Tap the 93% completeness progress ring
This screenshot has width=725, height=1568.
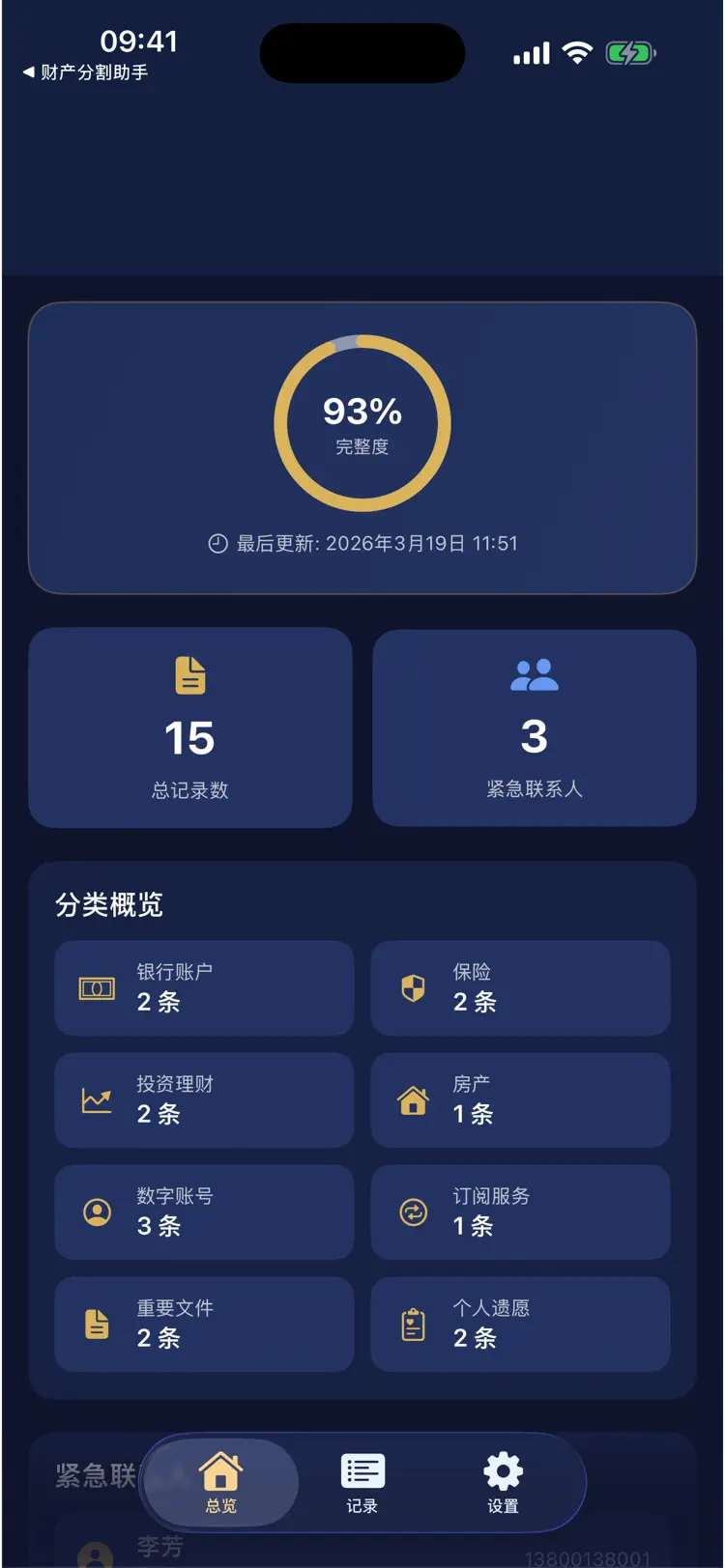[x=362, y=422]
